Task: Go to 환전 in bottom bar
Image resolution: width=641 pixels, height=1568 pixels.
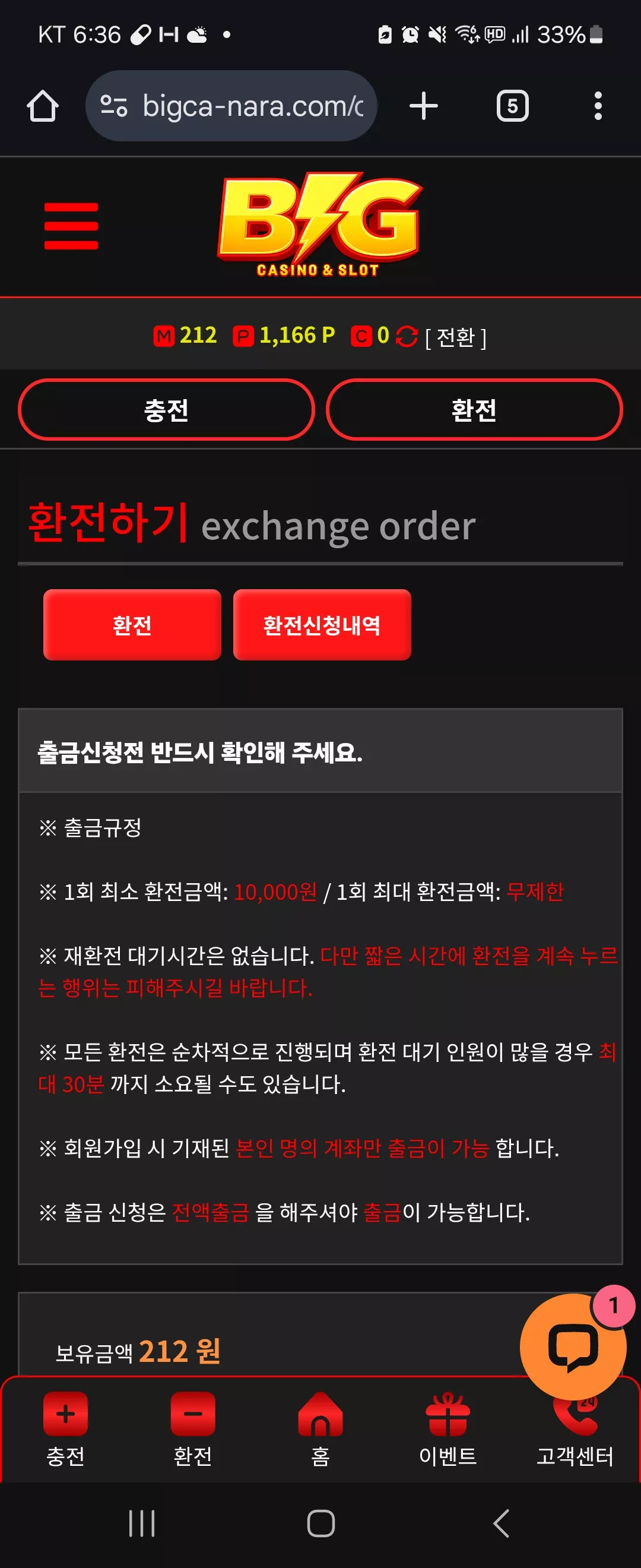Action: pos(193,1429)
